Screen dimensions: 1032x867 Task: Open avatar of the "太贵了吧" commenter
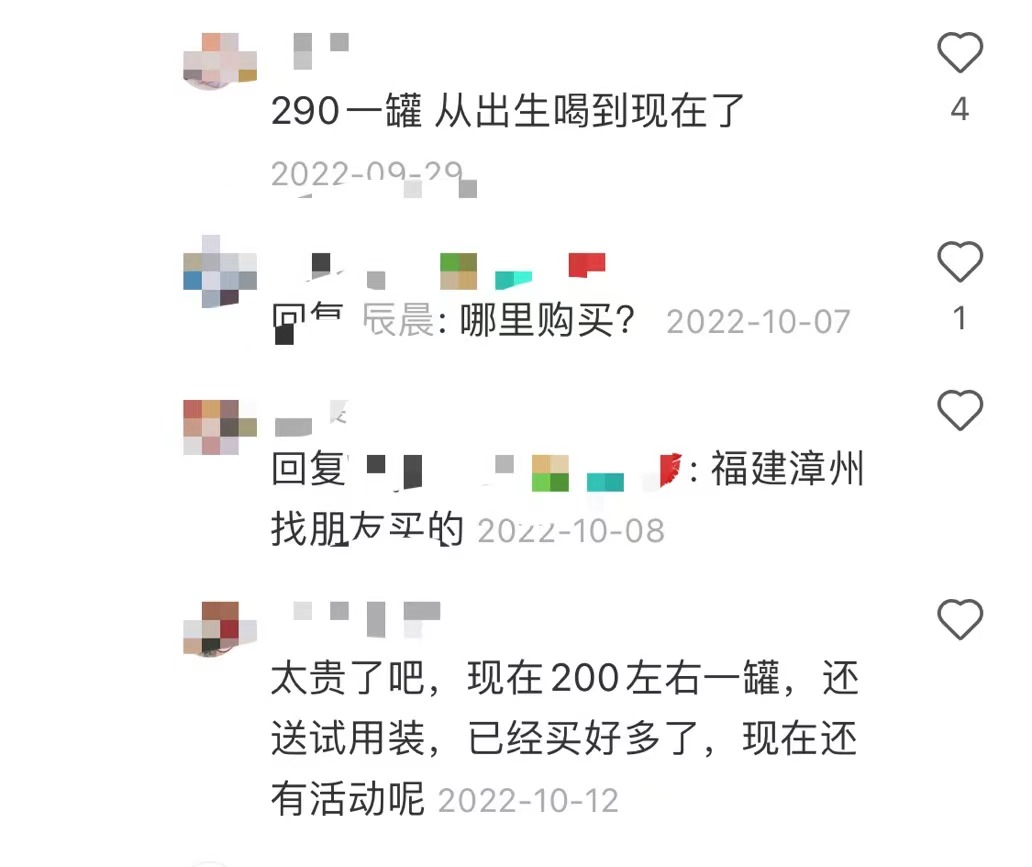tap(220, 628)
